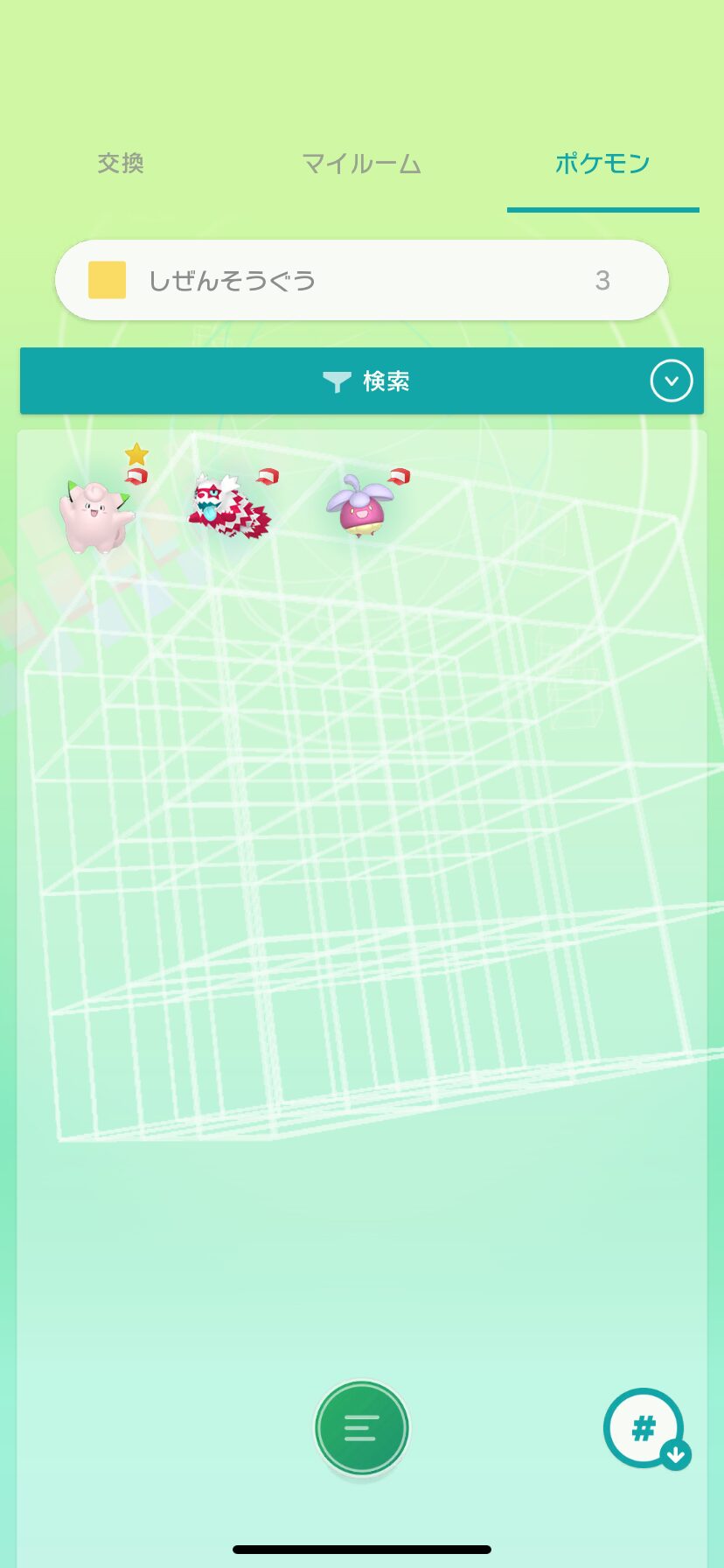Select the red and white Pokémon

pos(230,506)
